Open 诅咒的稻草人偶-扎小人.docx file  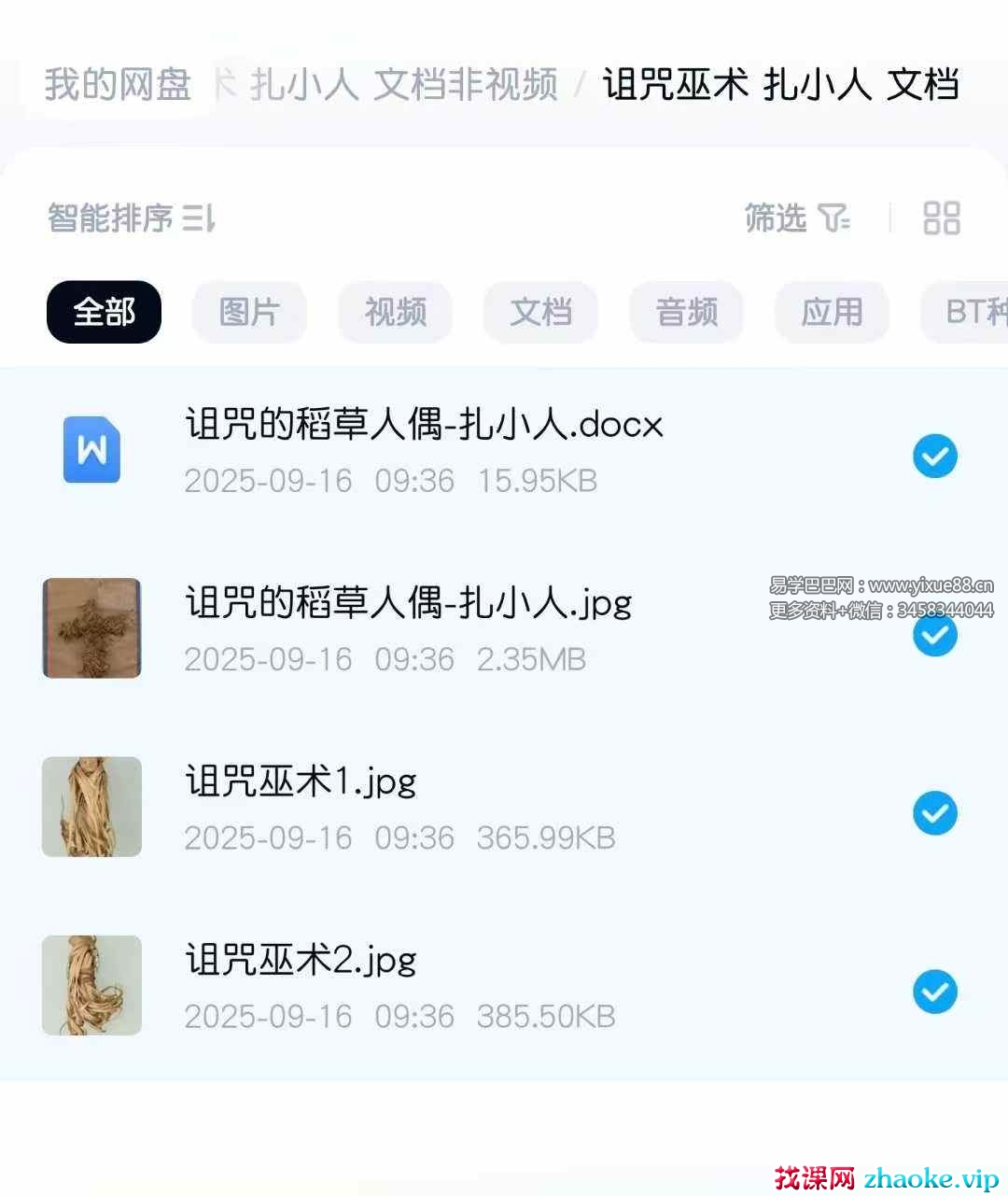(424, 426)
